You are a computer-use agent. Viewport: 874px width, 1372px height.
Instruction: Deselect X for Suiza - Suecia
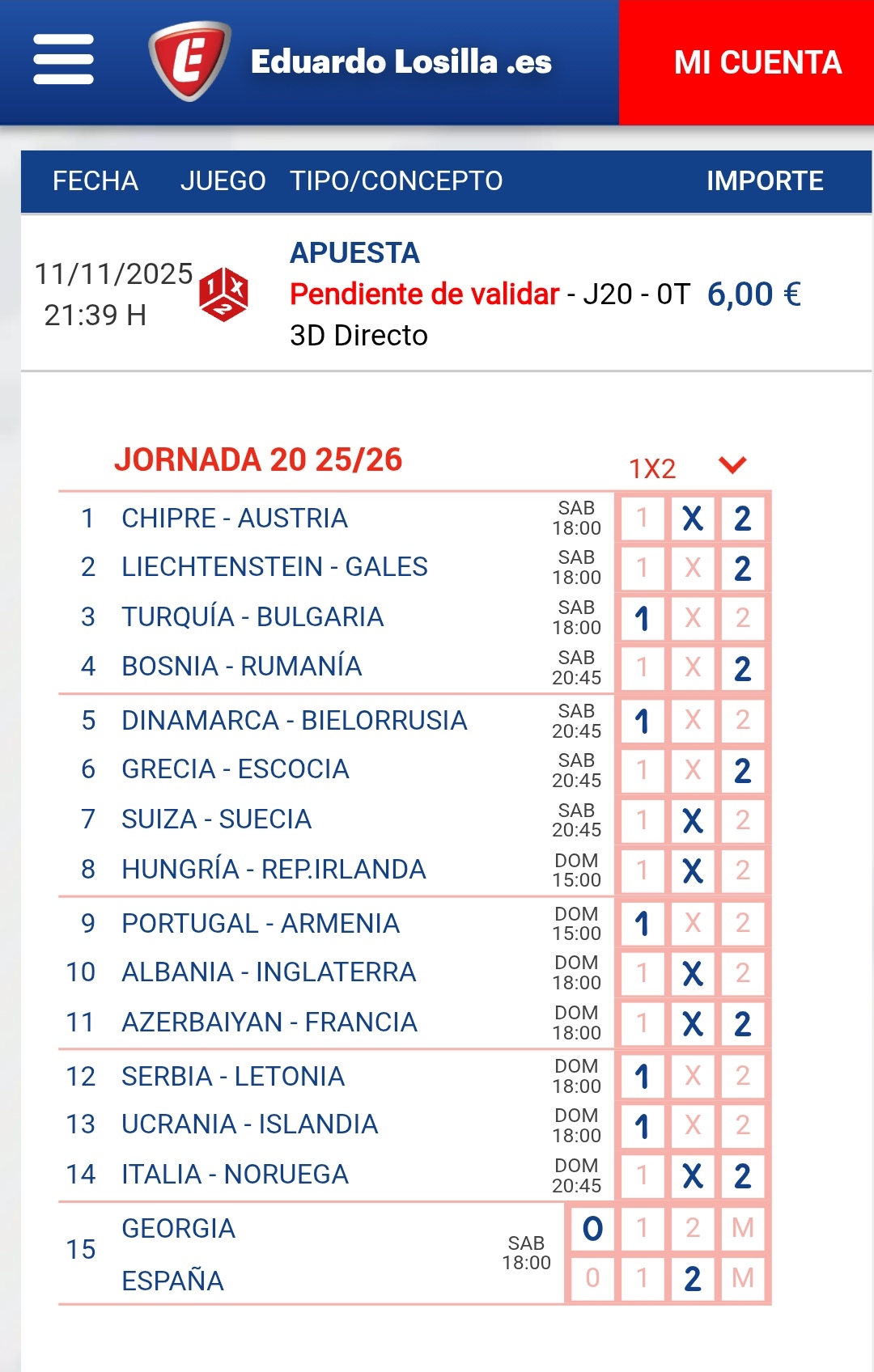click(692, 820)
